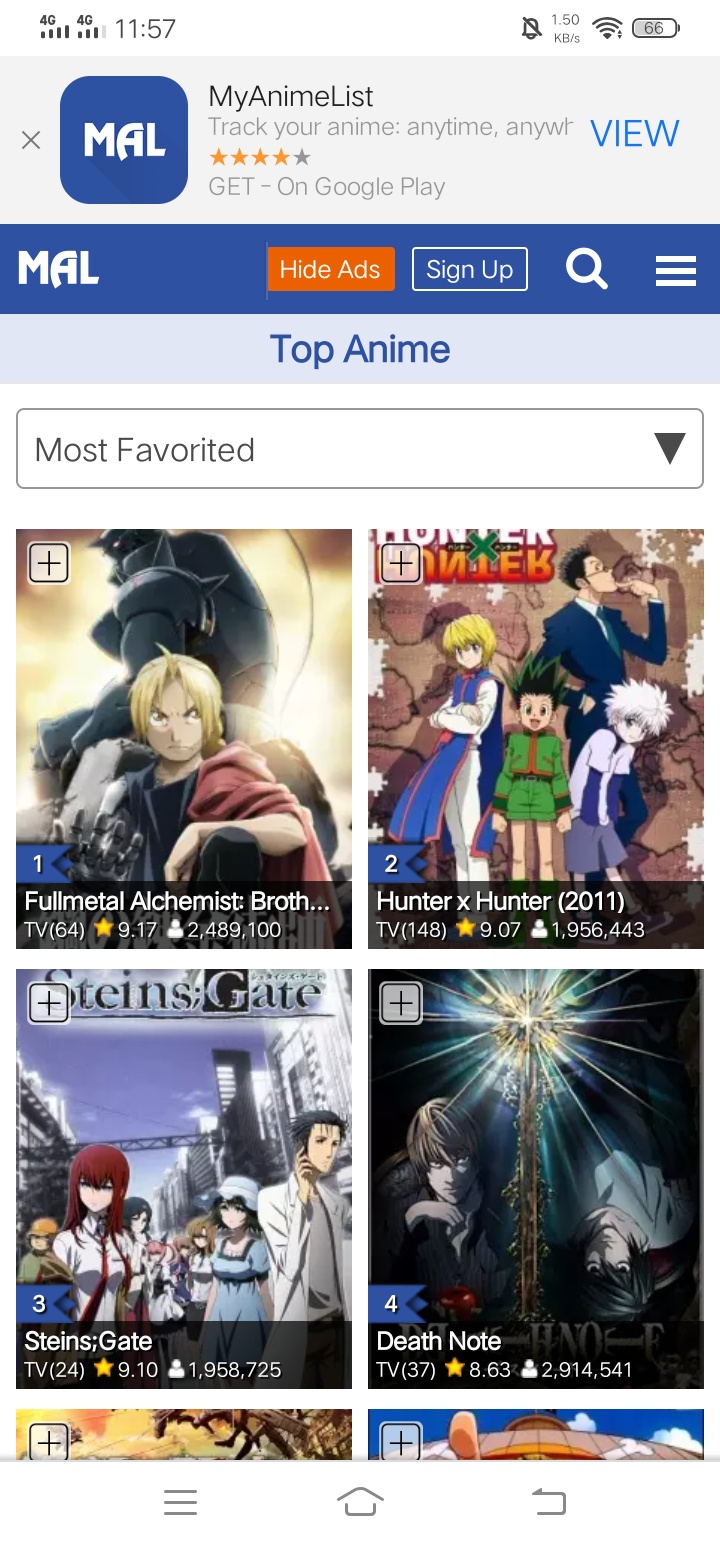720x1544 pixels.
Task: Add Steins;Gate to your list
Action: pos(48,1003)
